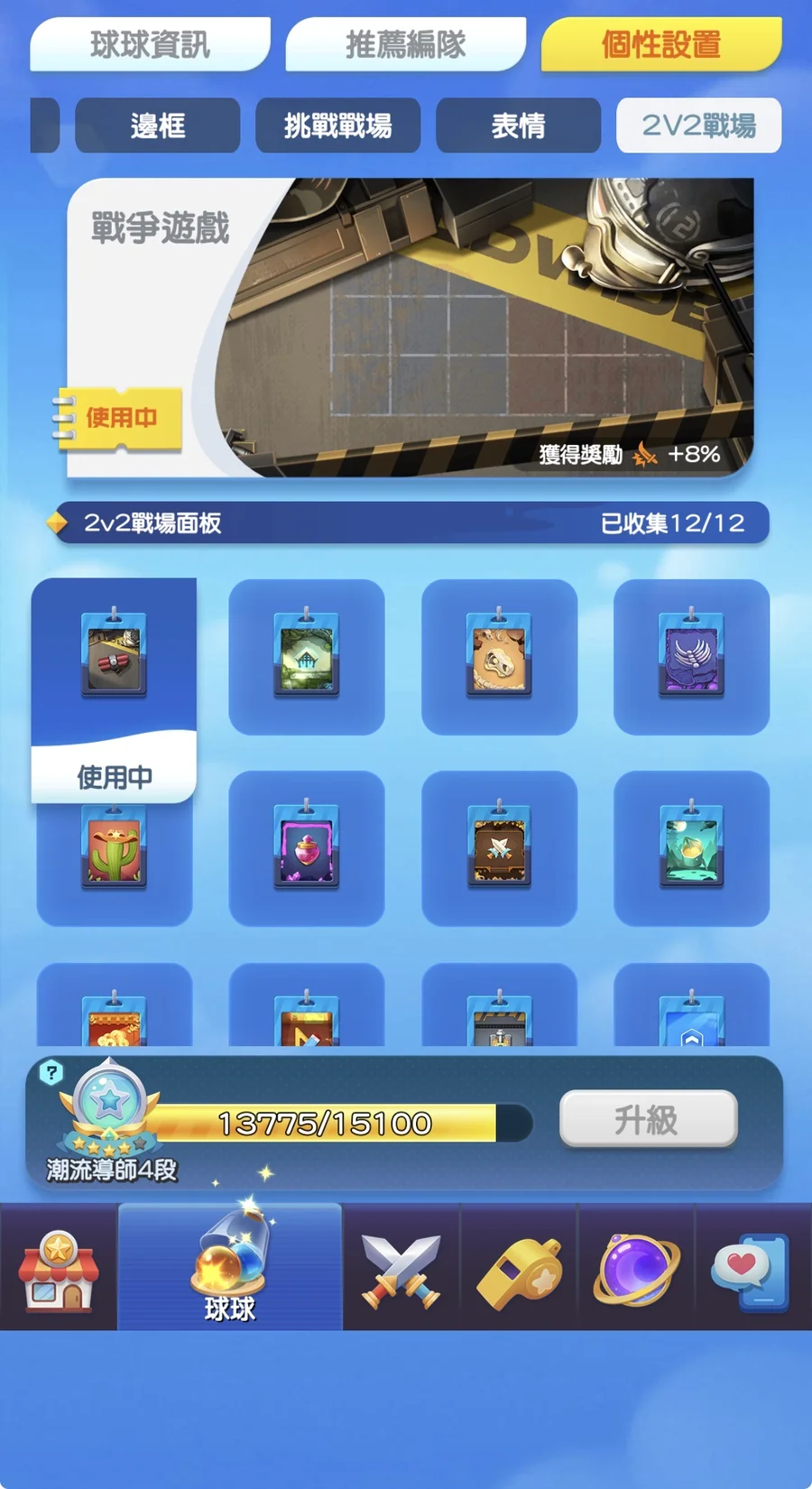Open the shop in bottom navigation
The height and width of the screenshot is (1489, 812).
click(x=59, y=1268)
